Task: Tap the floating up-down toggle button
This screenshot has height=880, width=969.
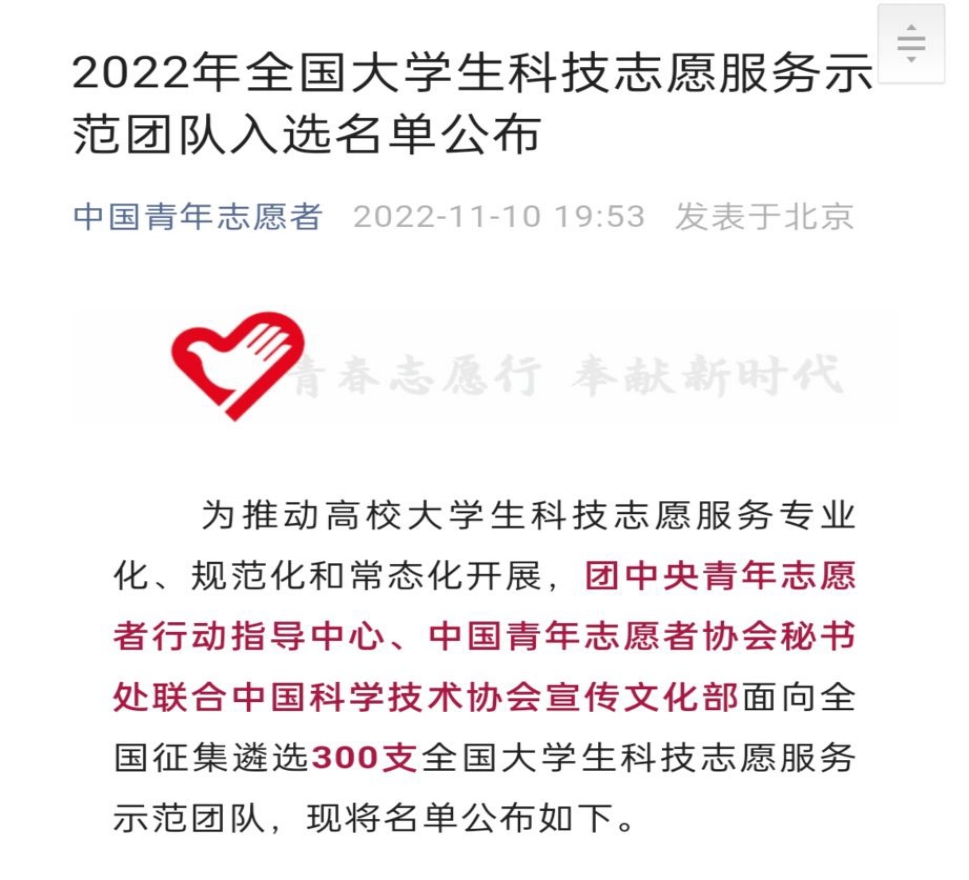Action: [x=910, y=44]
